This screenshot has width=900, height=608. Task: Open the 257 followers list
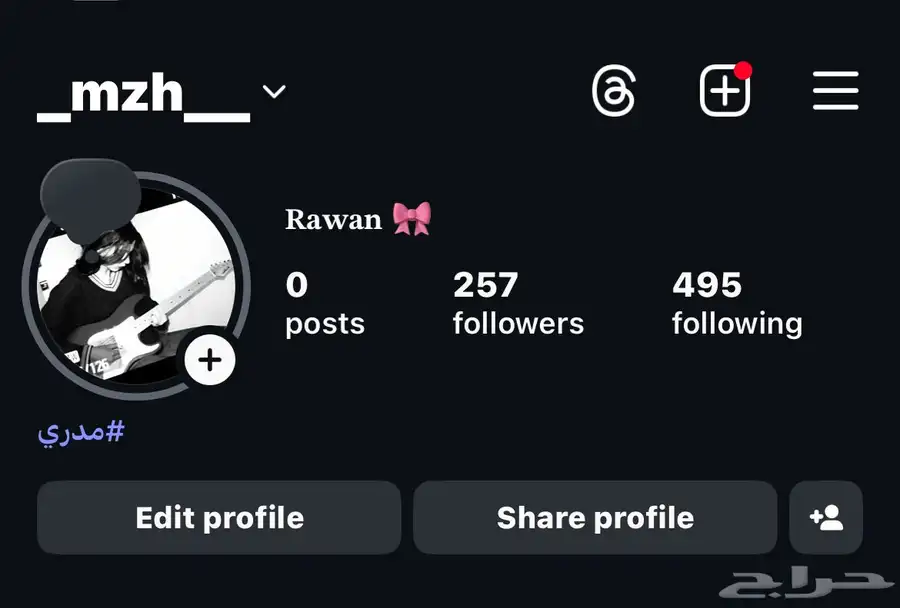[x=517, y=303]
